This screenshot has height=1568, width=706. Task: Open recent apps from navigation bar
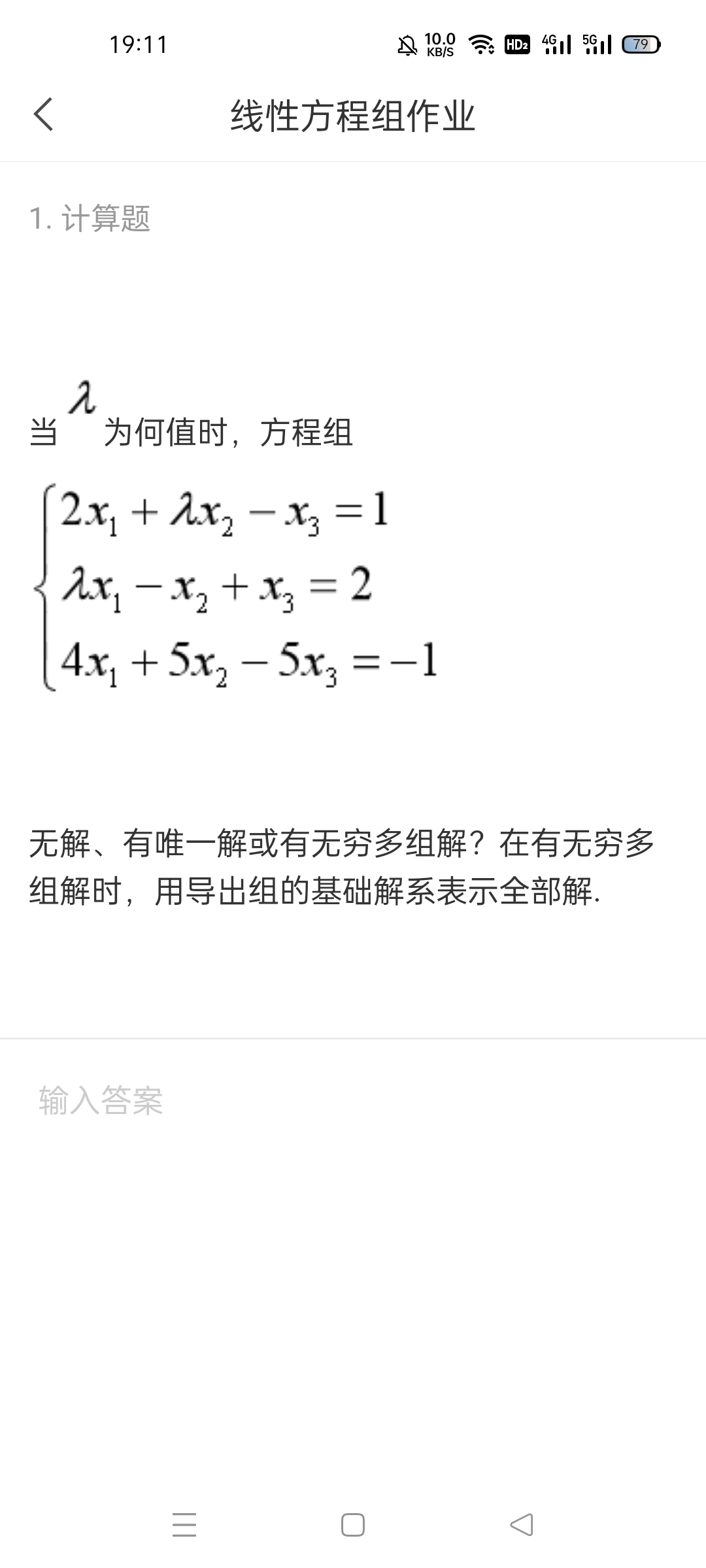(x=184, y=1525)
